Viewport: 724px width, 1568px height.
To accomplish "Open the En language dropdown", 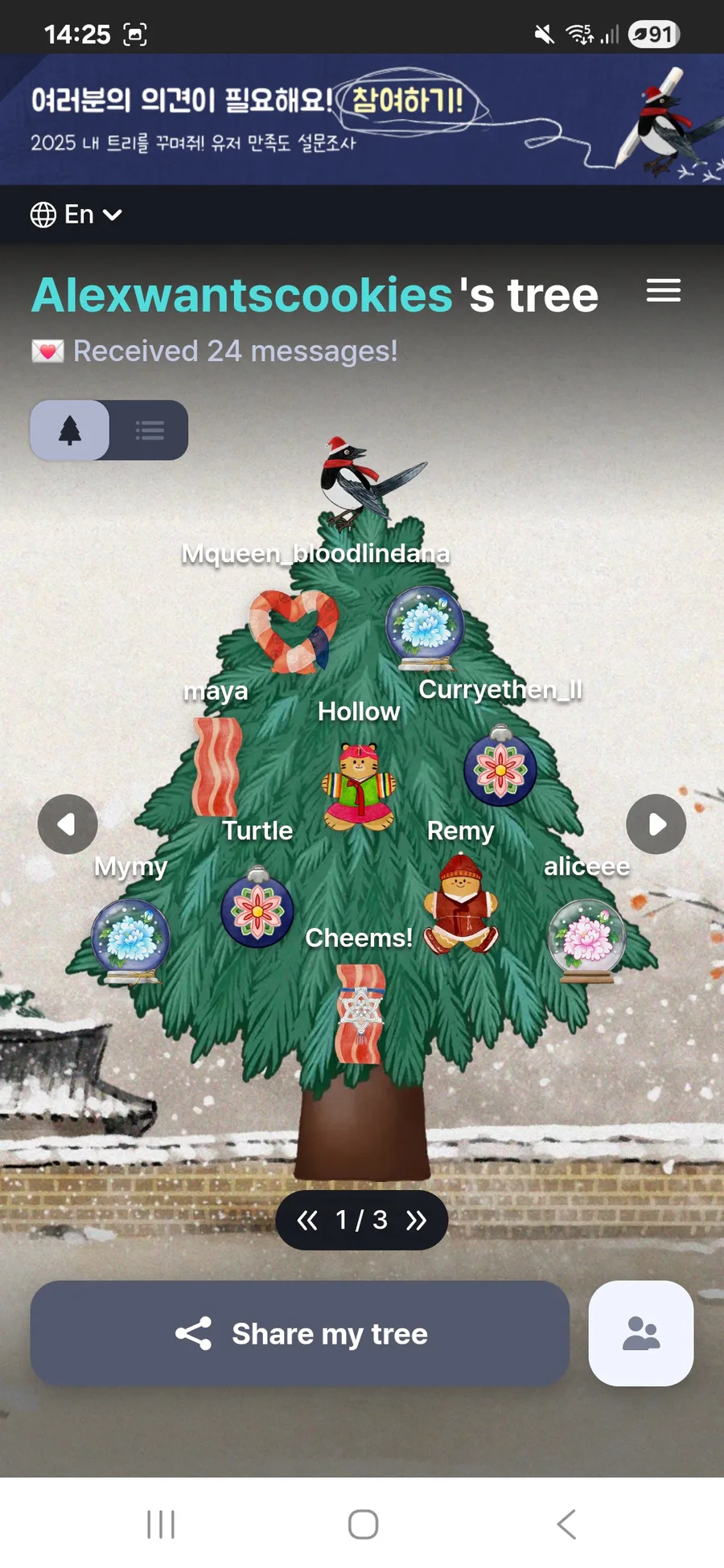I will coord(76,215).
